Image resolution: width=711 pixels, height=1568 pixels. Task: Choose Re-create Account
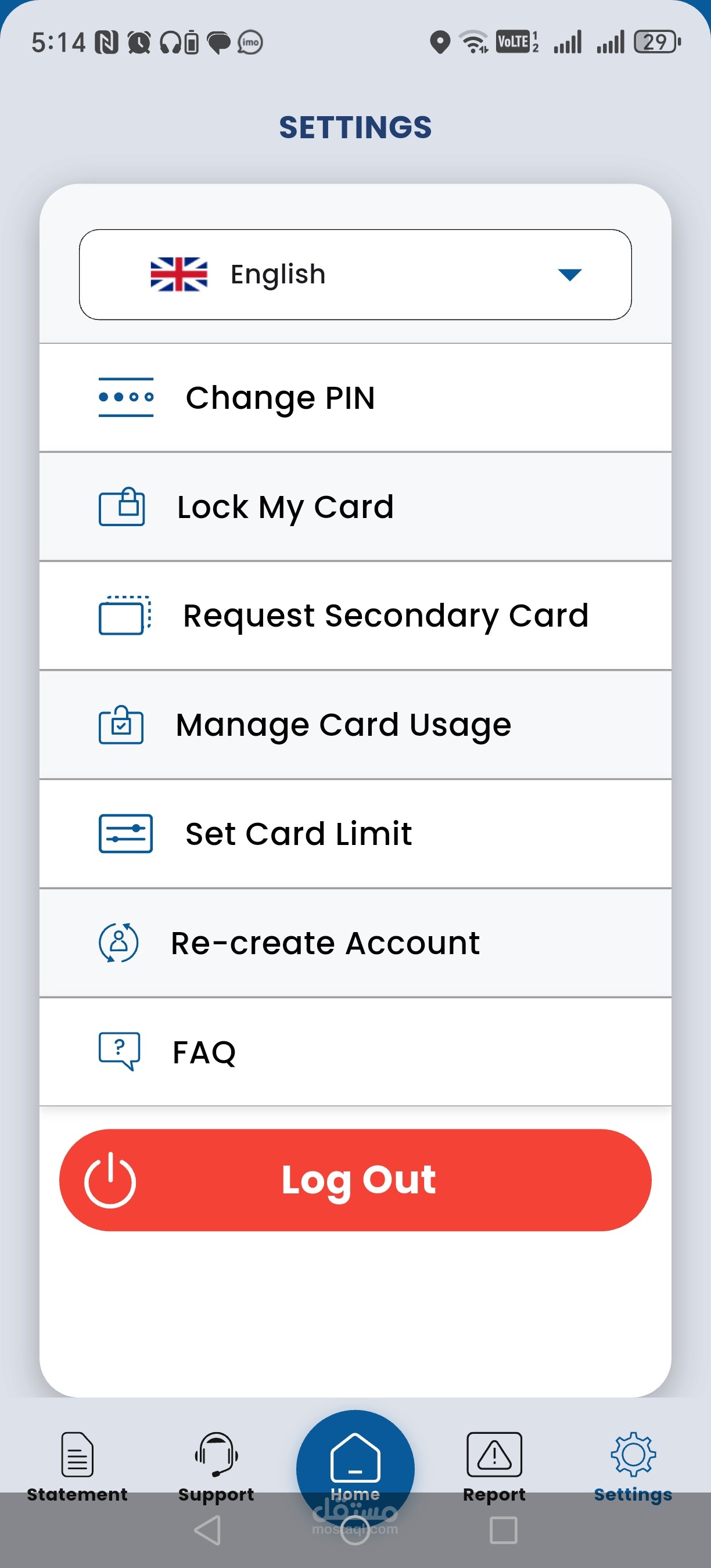pos(355,943)
